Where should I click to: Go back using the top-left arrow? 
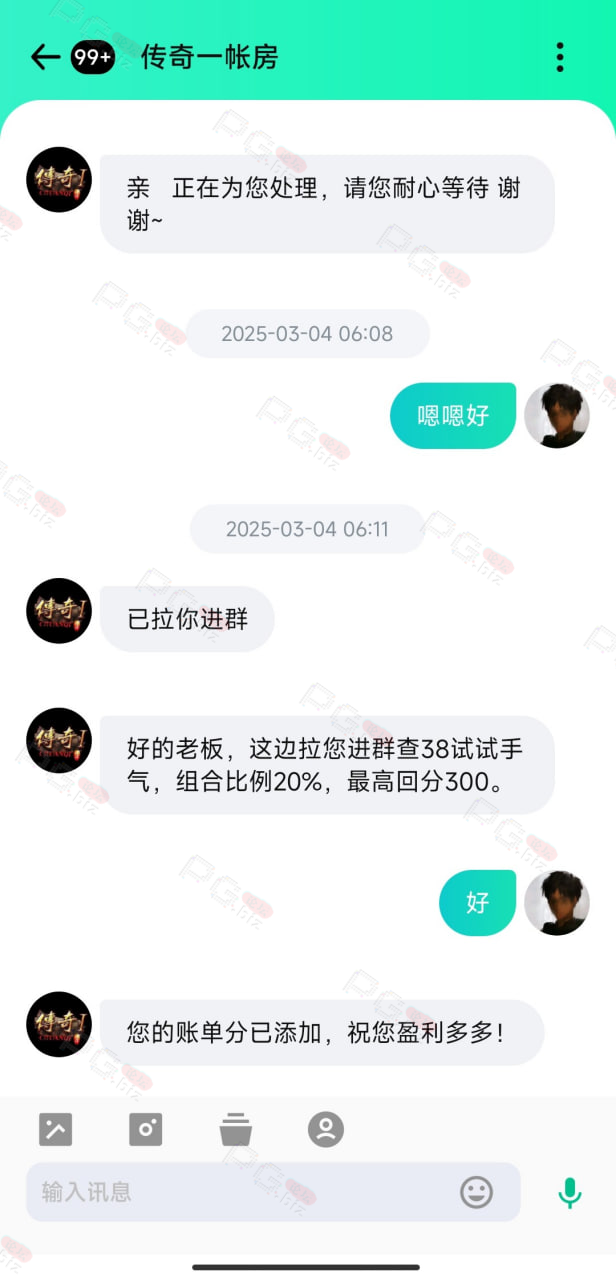(45, 57)
